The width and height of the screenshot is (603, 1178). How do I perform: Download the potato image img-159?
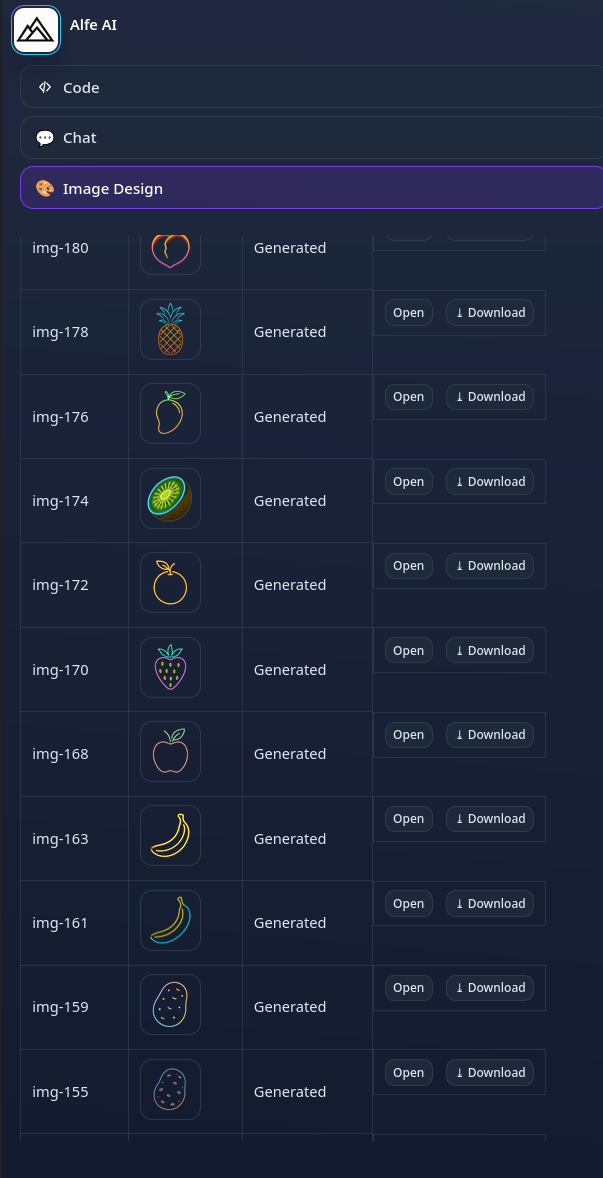pos(490,988)
